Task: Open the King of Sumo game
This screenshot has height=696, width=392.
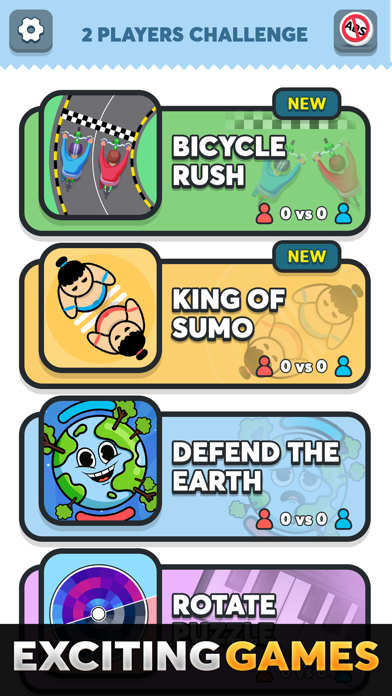Action: point(195,317)
